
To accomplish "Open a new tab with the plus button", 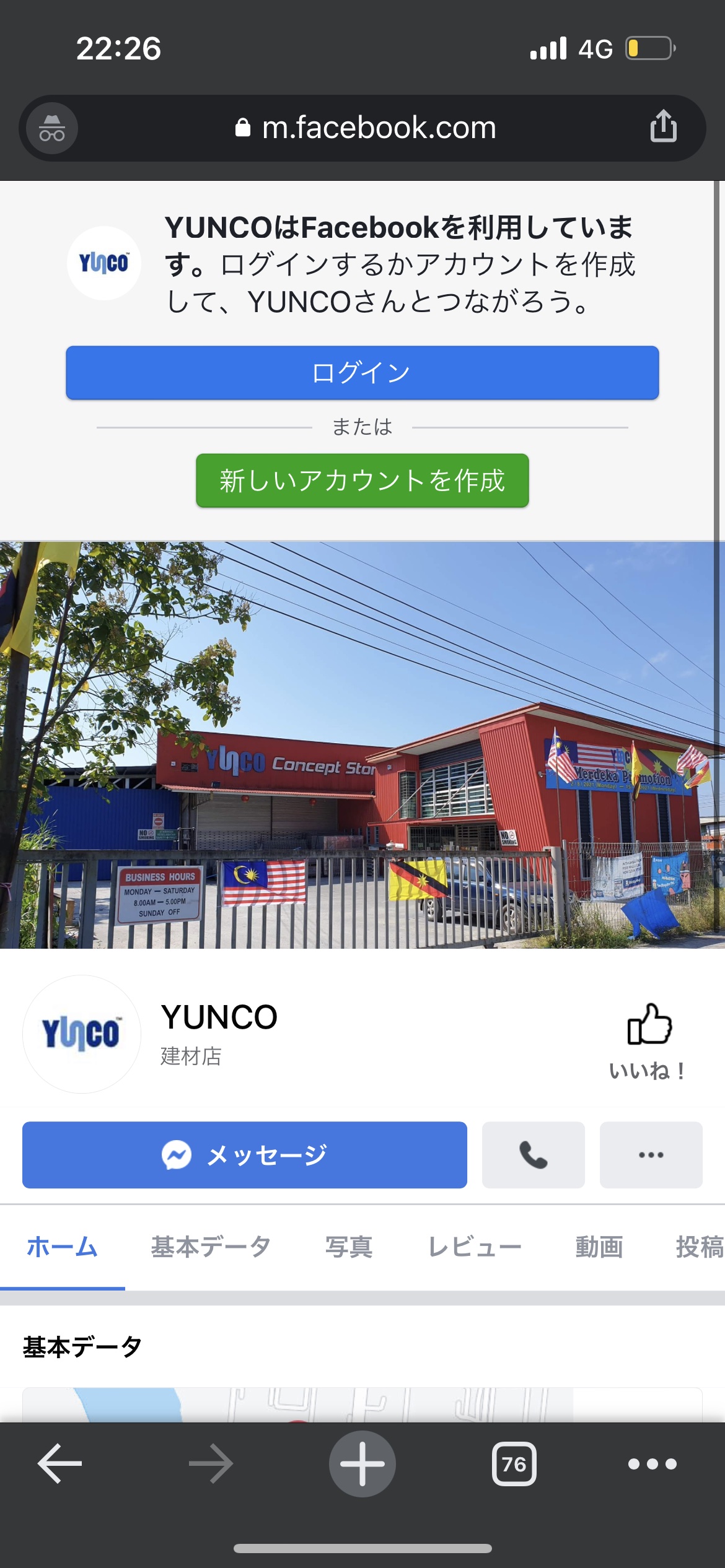I will coord(362,1464).
